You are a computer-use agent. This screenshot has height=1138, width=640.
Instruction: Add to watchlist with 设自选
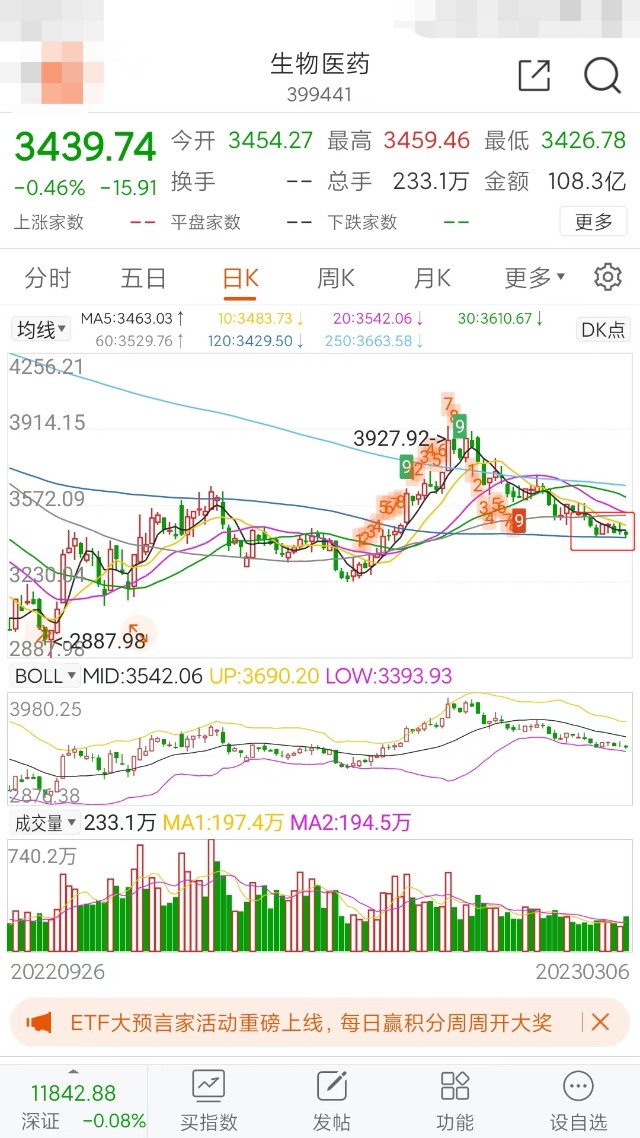[x=578, y=1101]
